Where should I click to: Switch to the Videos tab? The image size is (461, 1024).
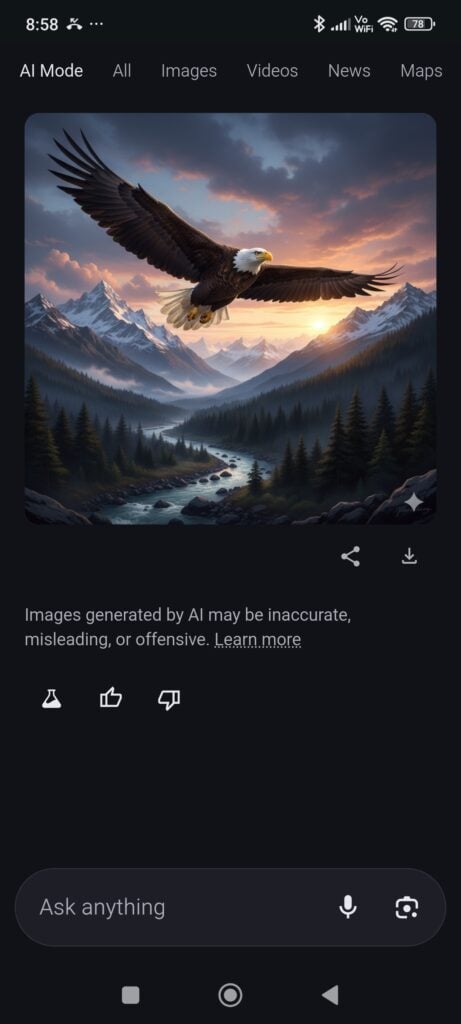pyautogui.click(x=272, y=71)
